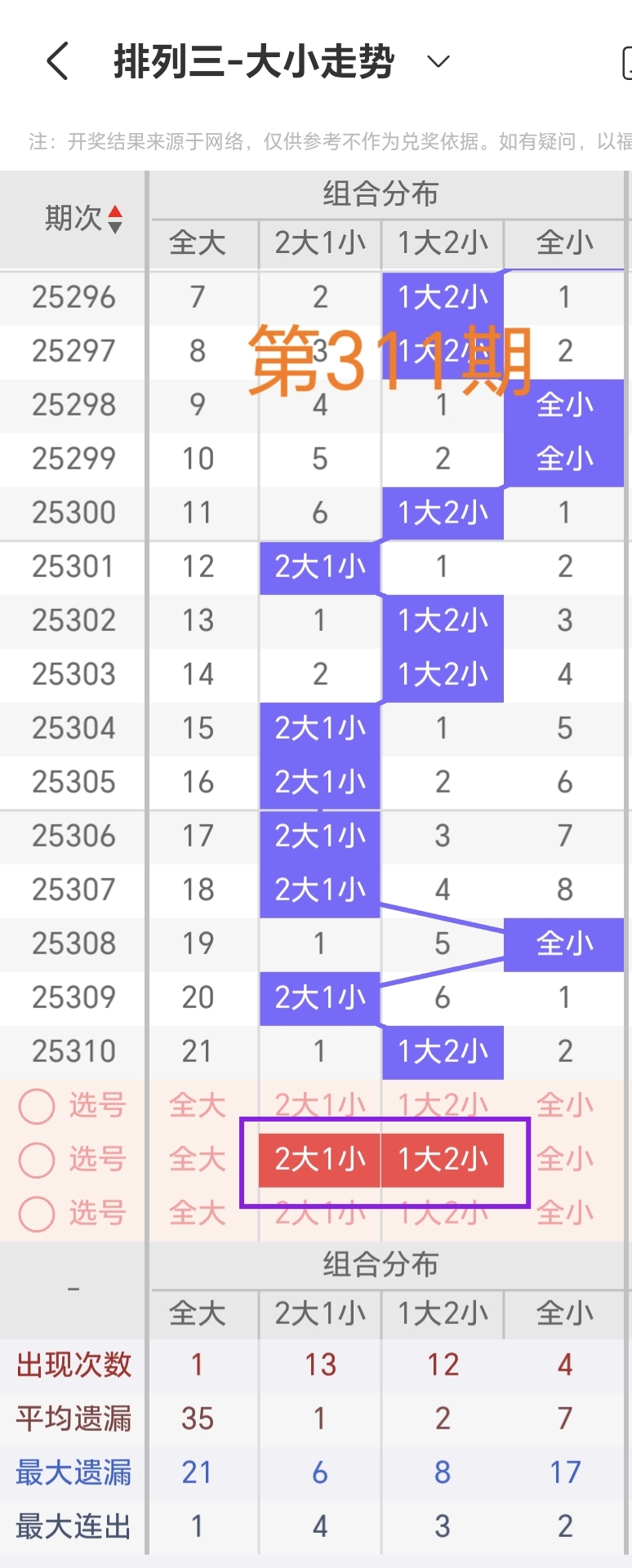Viewport: 632px width, 1568px height.
Task: Click the red highlighted selection cell pair
Action: click(x=381, y=1159)
